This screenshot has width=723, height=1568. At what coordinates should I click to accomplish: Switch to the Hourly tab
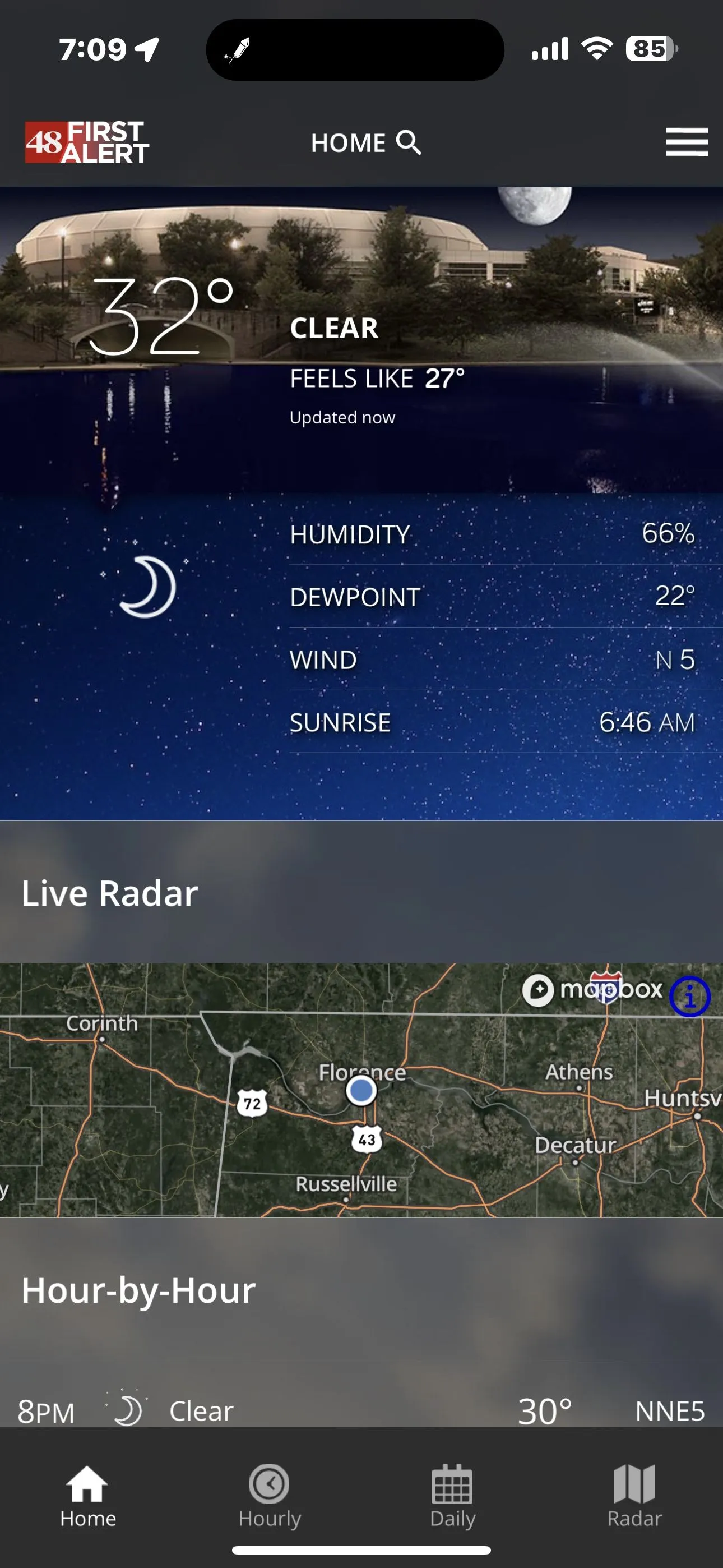tap(270, 1495)
